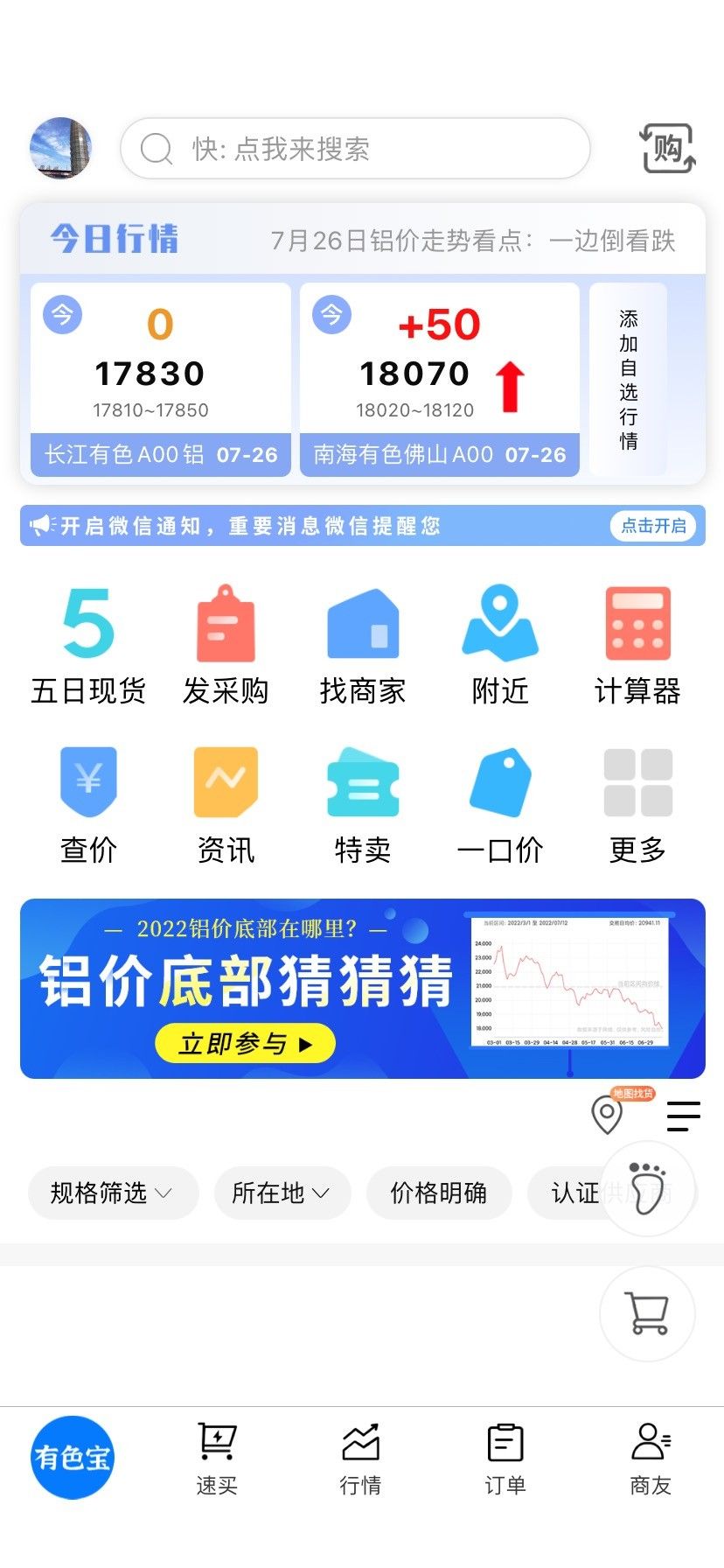Open 地图找货 map pin
Image resolution: width=724 pixels, height=1568 pixels.
609,1114
